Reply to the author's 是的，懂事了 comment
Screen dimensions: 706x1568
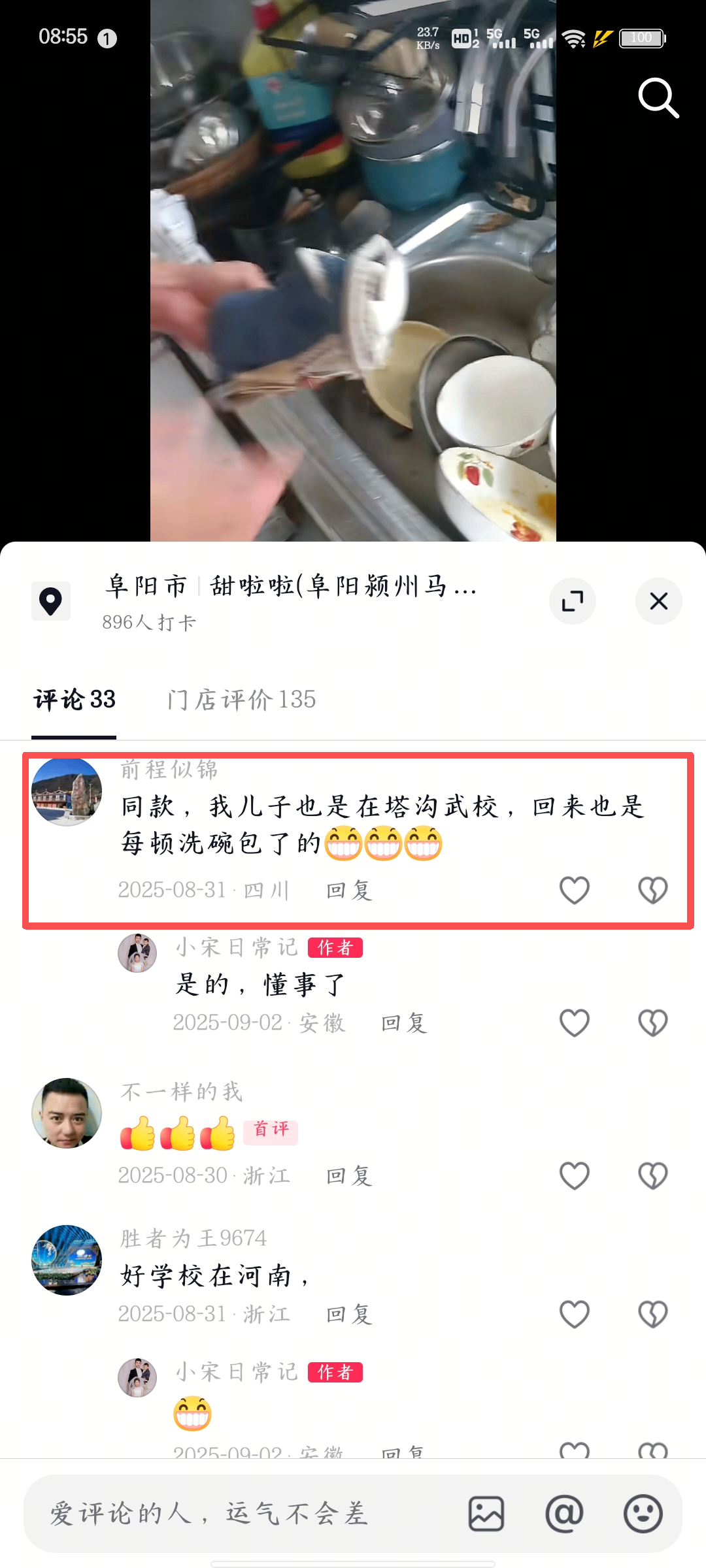pyautogui.click(x=404, y=1023)
